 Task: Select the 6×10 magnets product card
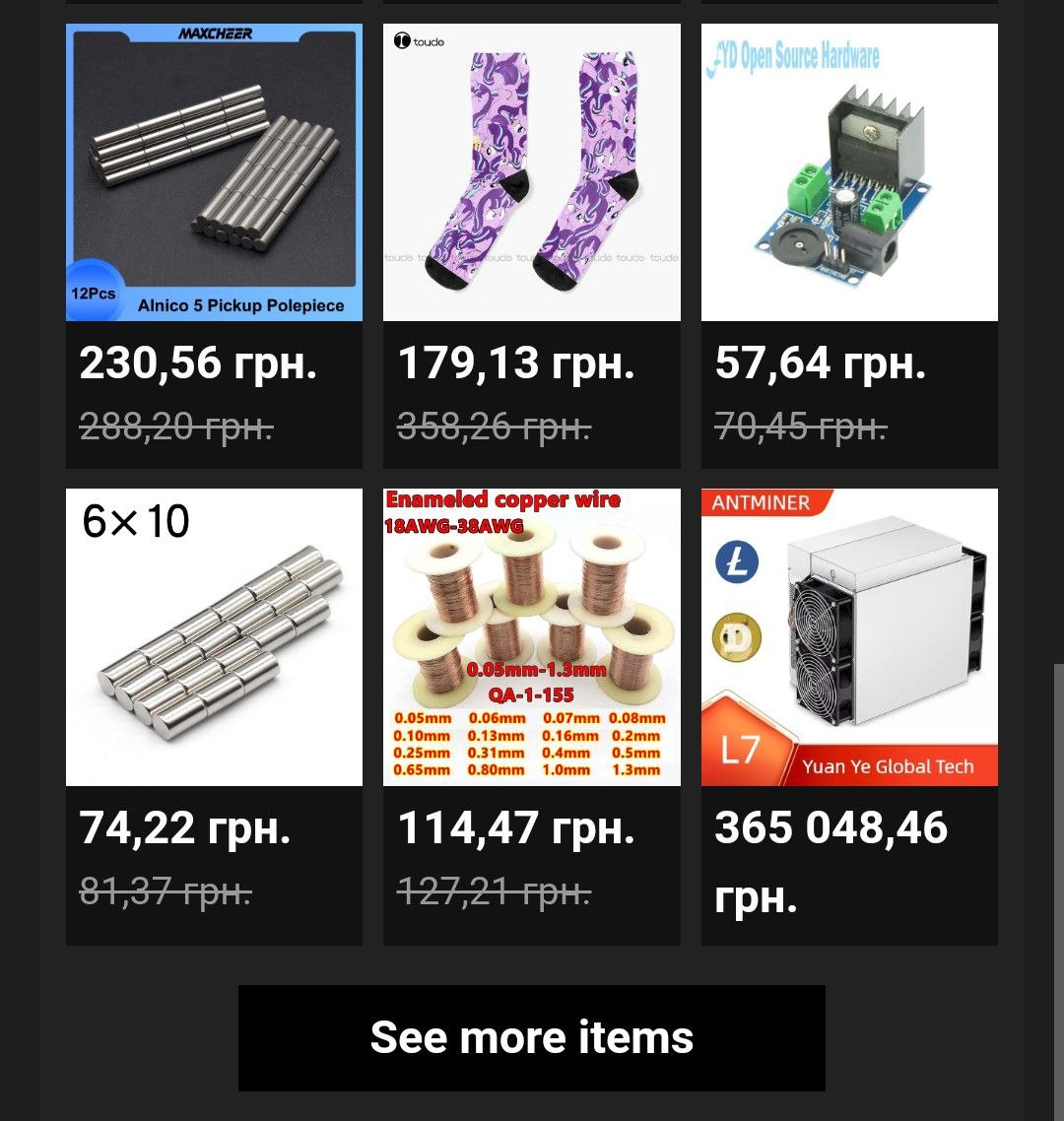pyautogui.click(x=214, y=637)
